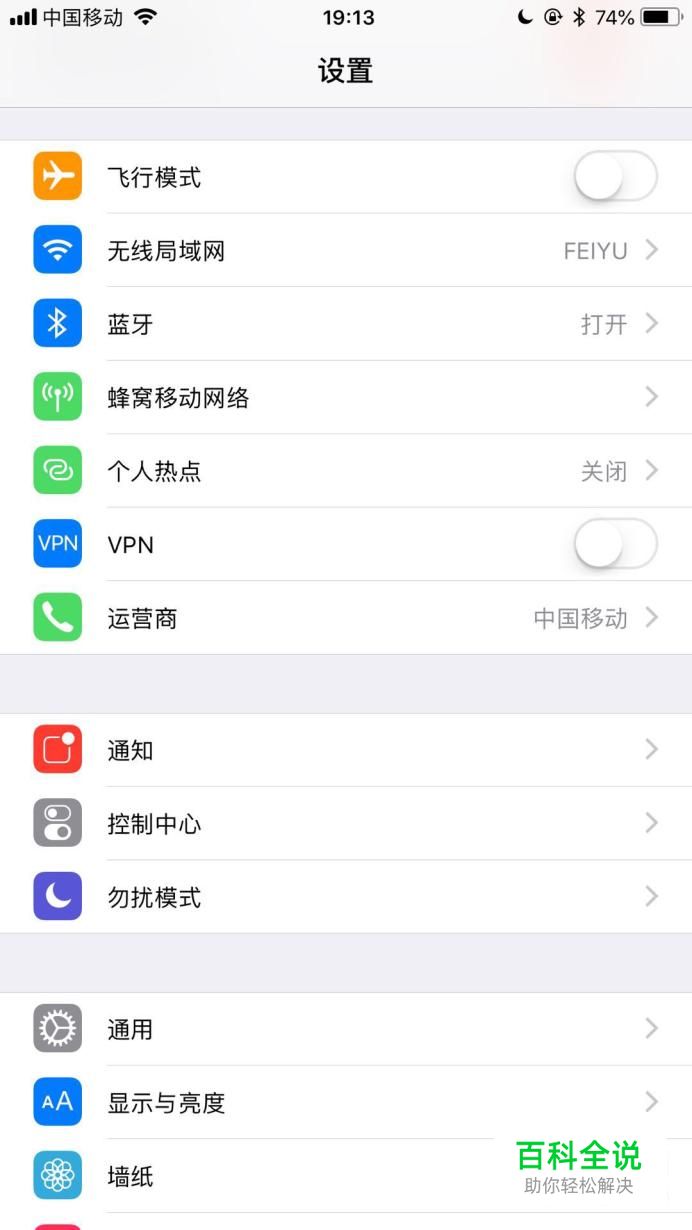The width and height of the screenshot is (692, 1230).
Task: Open 个人热点 settings
Action: [346, 471]
